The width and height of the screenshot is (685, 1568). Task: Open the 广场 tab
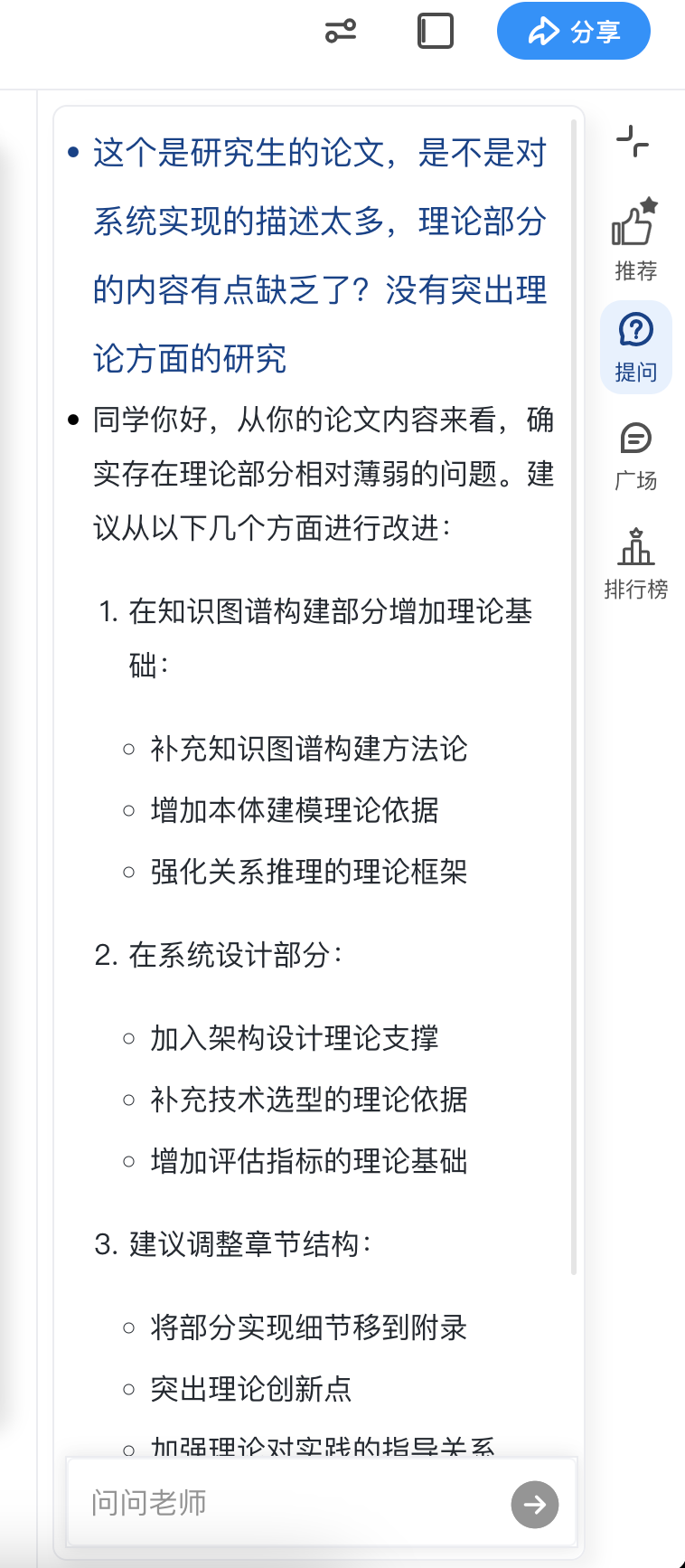[x=635, y=456]
